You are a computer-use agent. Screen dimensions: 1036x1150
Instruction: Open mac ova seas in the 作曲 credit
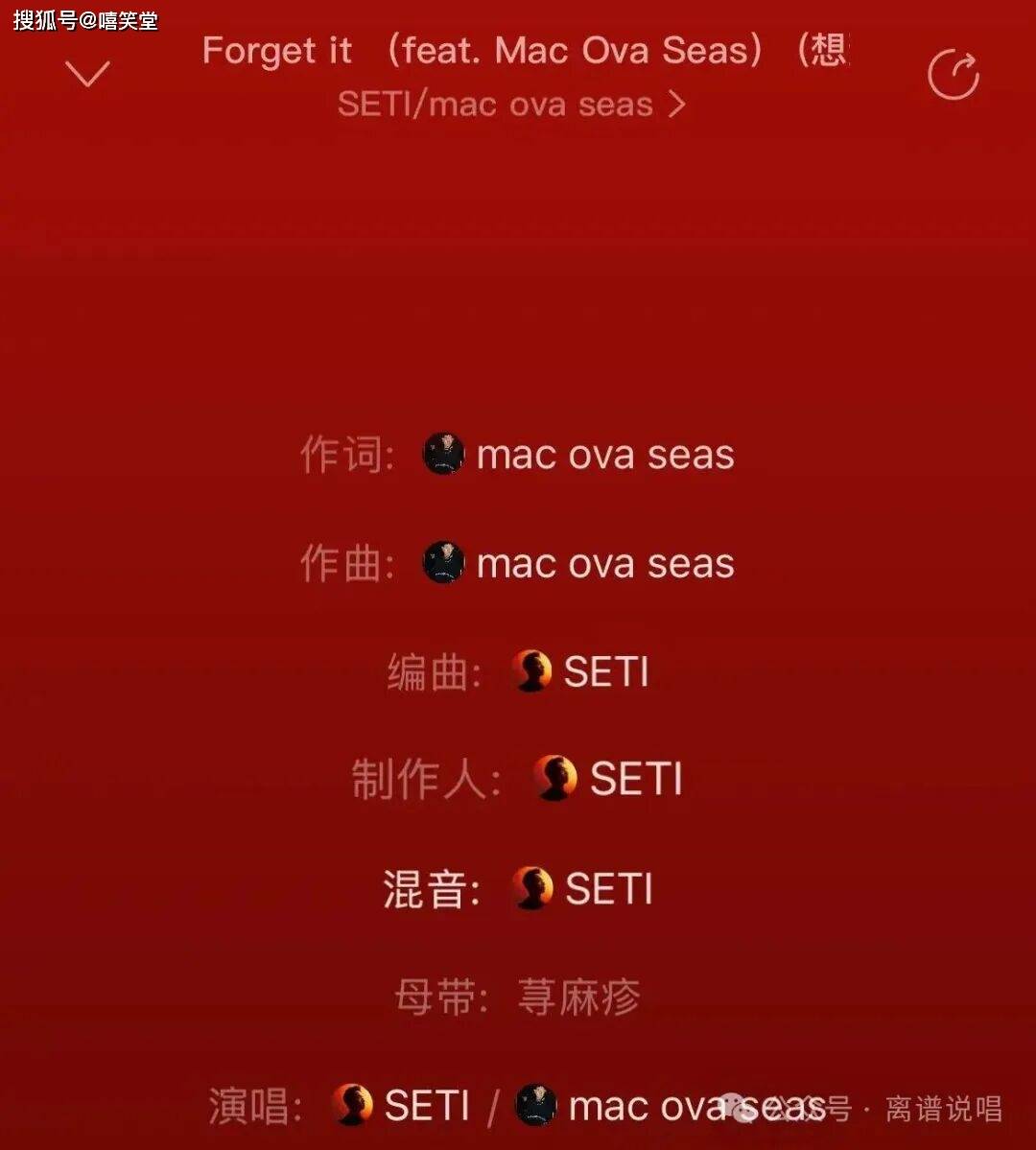pos(604,564)
